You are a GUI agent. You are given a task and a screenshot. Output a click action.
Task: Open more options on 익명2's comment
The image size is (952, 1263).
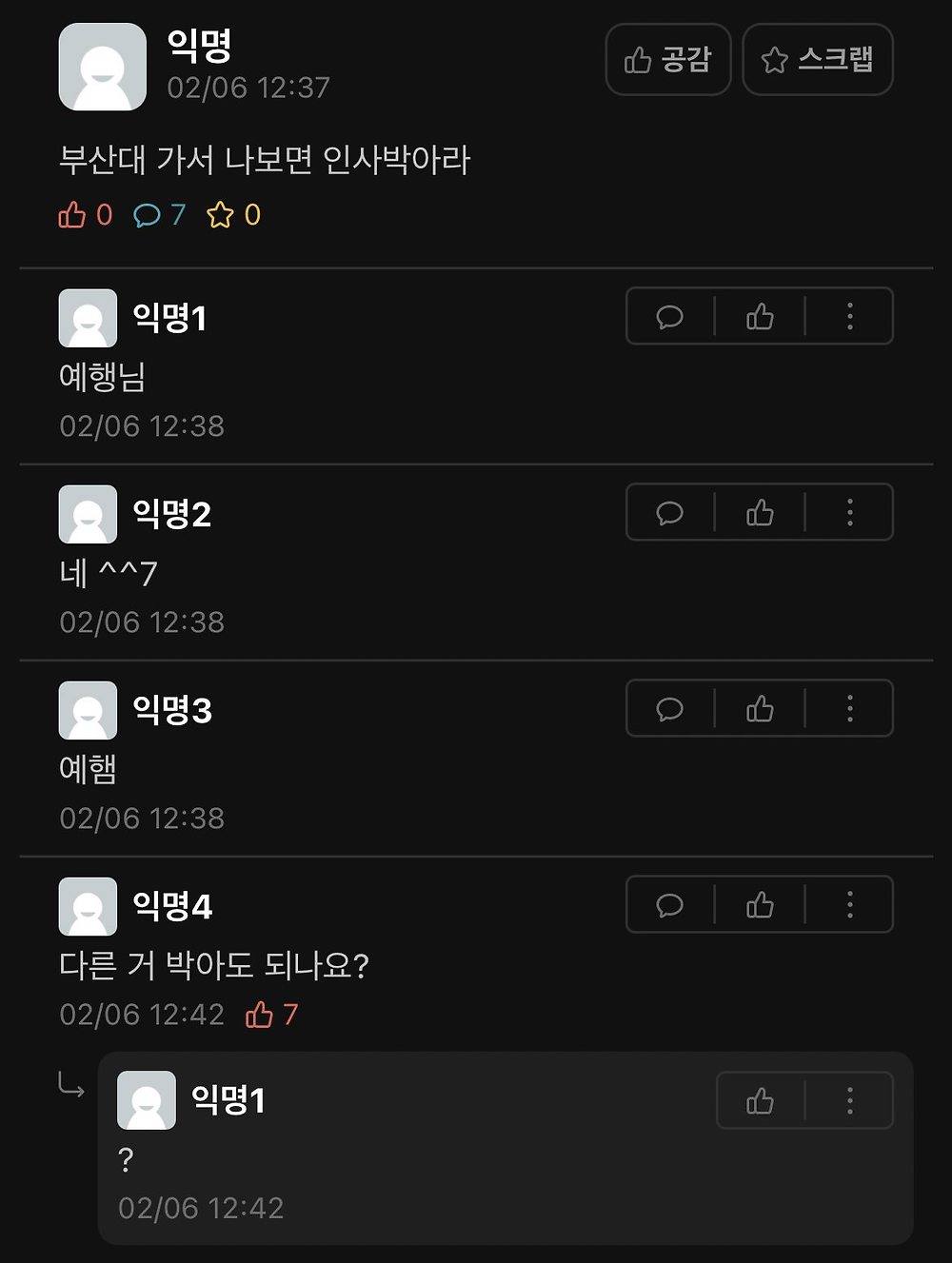850,512
